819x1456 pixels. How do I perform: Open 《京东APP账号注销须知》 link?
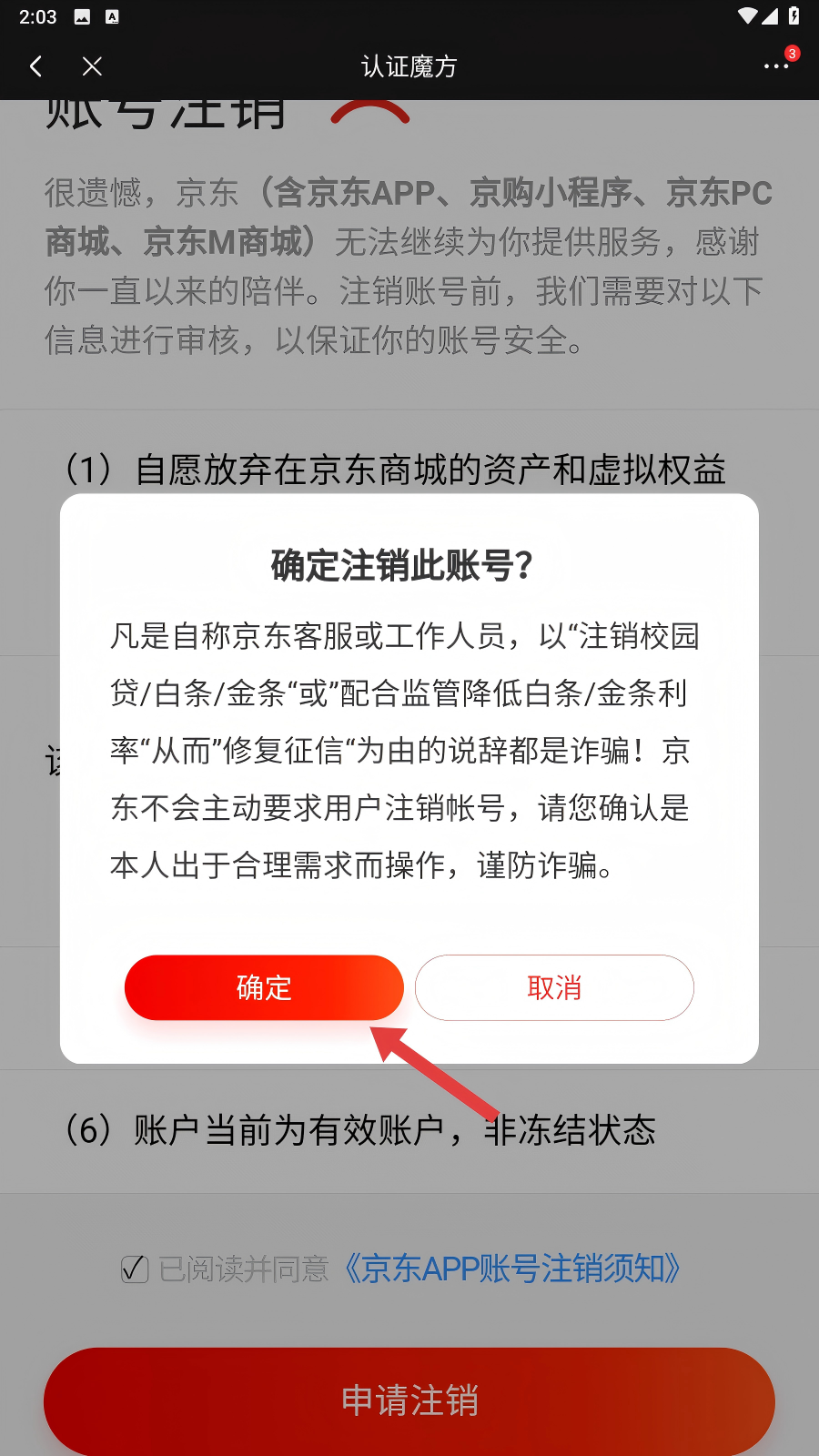coord(511,1269)
